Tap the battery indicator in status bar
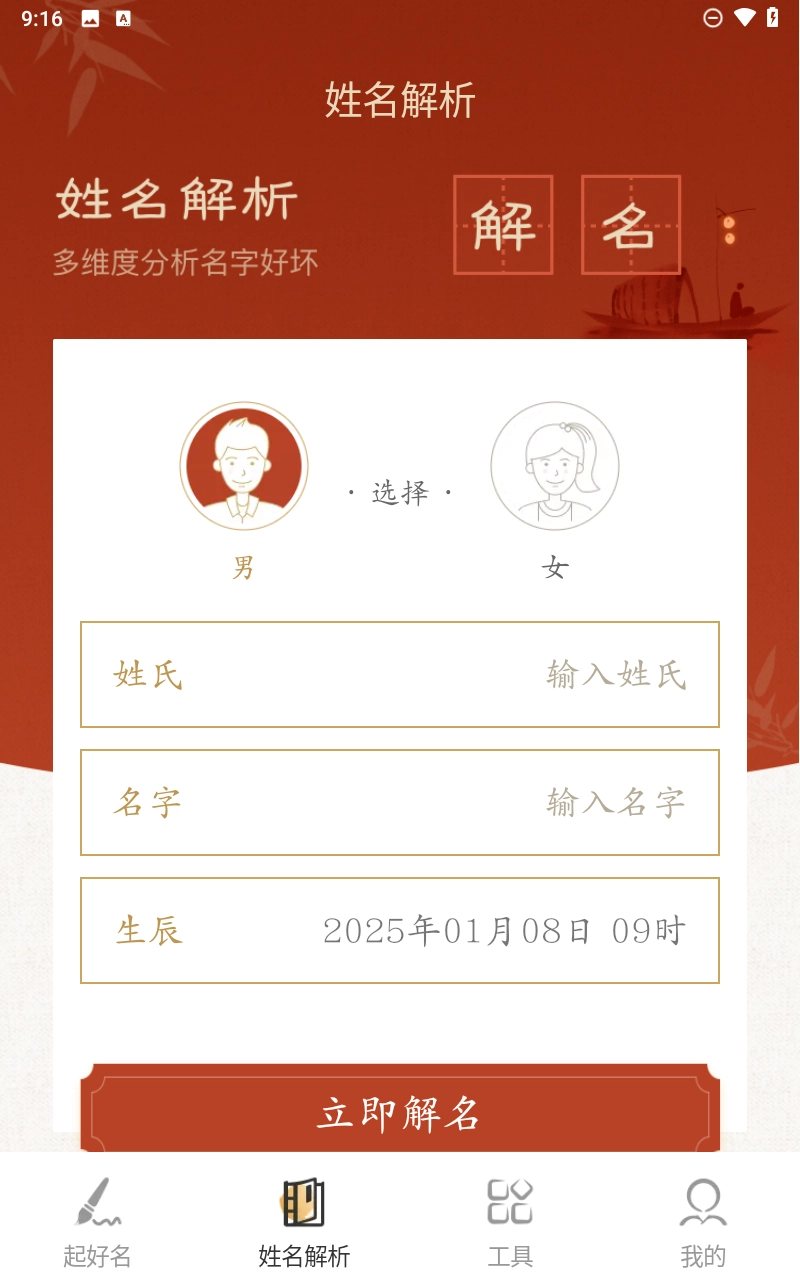The height and width of the screenshot is (1280, 800). pos(771,17)
